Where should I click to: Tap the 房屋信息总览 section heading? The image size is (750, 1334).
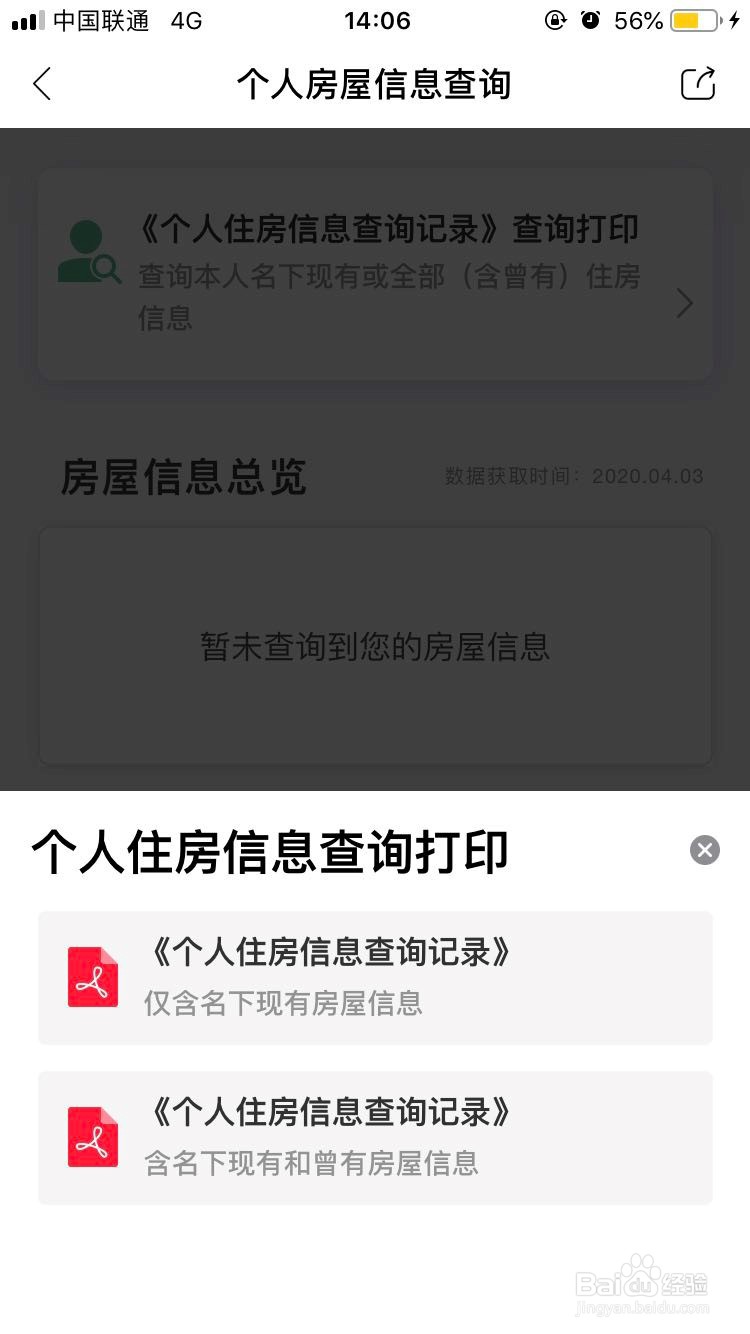[x=182, y=478]
